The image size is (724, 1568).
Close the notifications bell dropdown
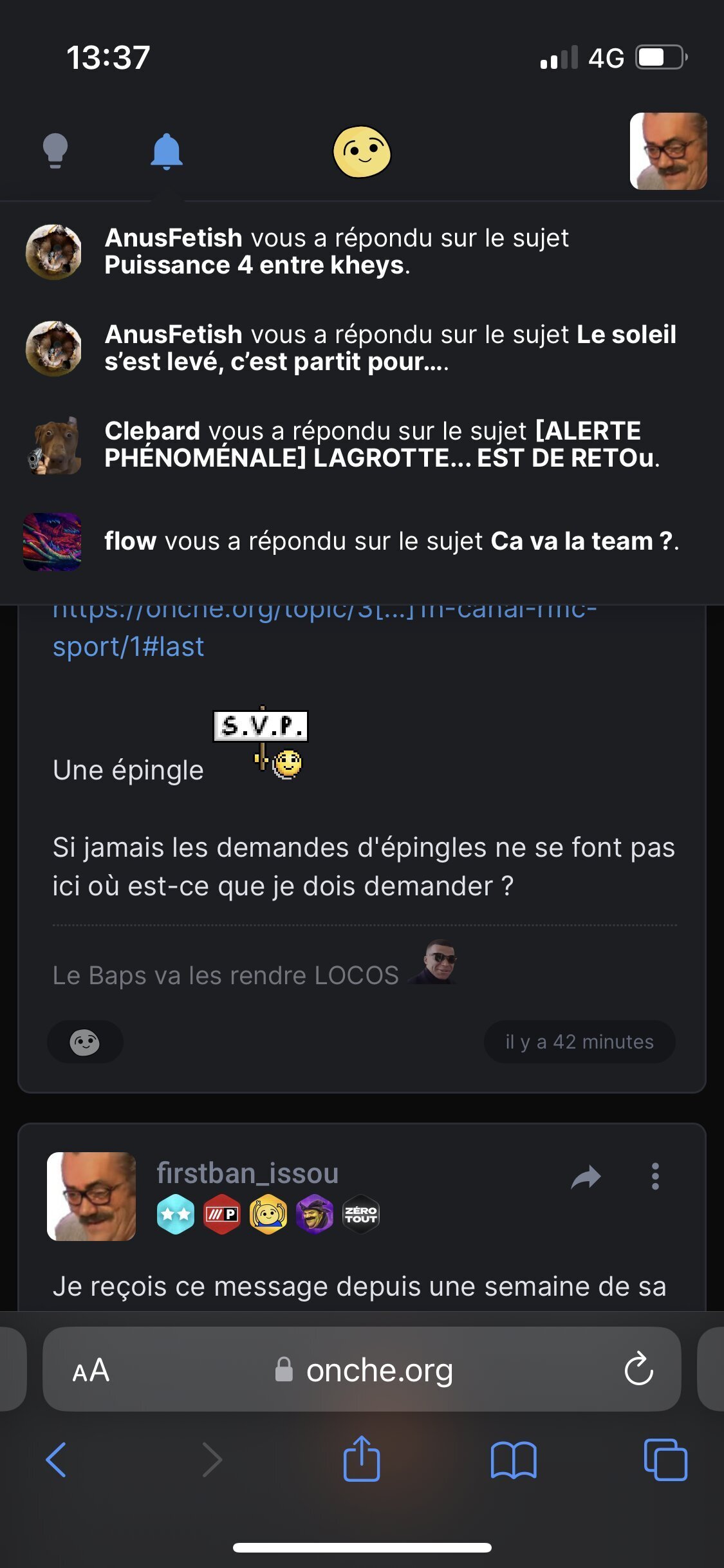pos(167,152)
